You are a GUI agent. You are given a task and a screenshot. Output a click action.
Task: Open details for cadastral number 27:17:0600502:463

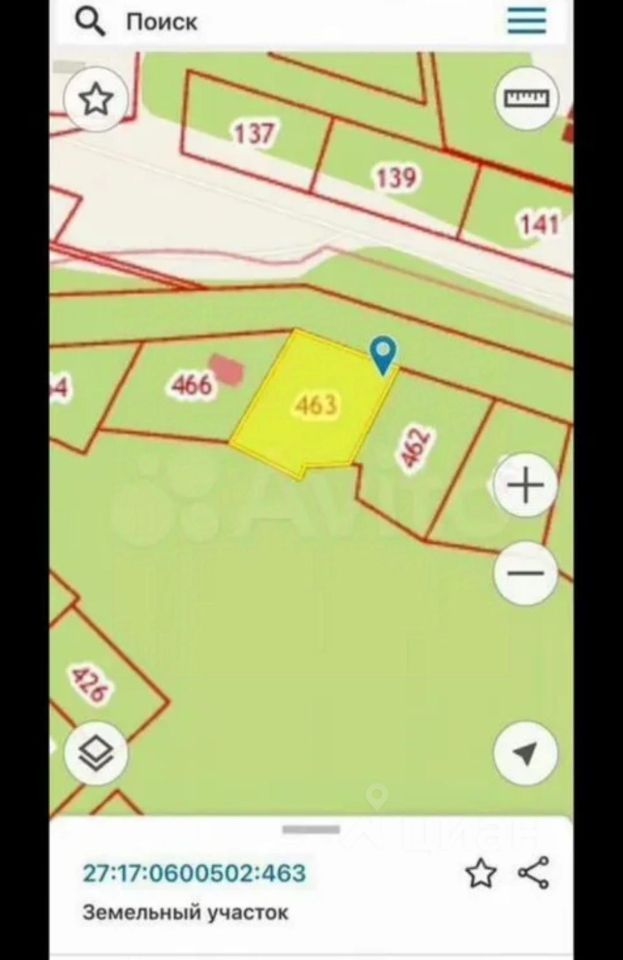pyautogui.click(x=194, y=873)
